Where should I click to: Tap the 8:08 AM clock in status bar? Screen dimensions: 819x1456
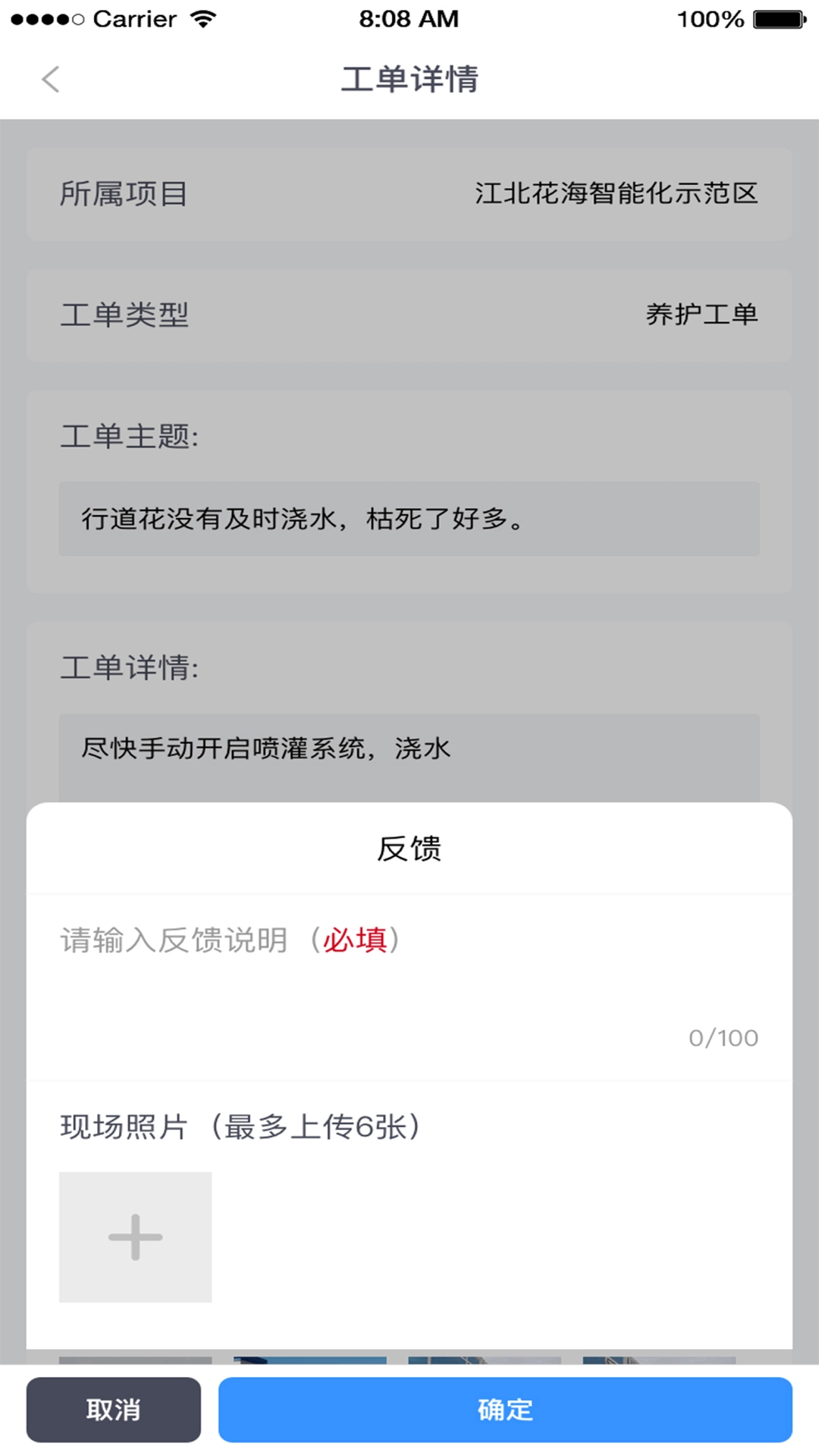coord(409,19)
